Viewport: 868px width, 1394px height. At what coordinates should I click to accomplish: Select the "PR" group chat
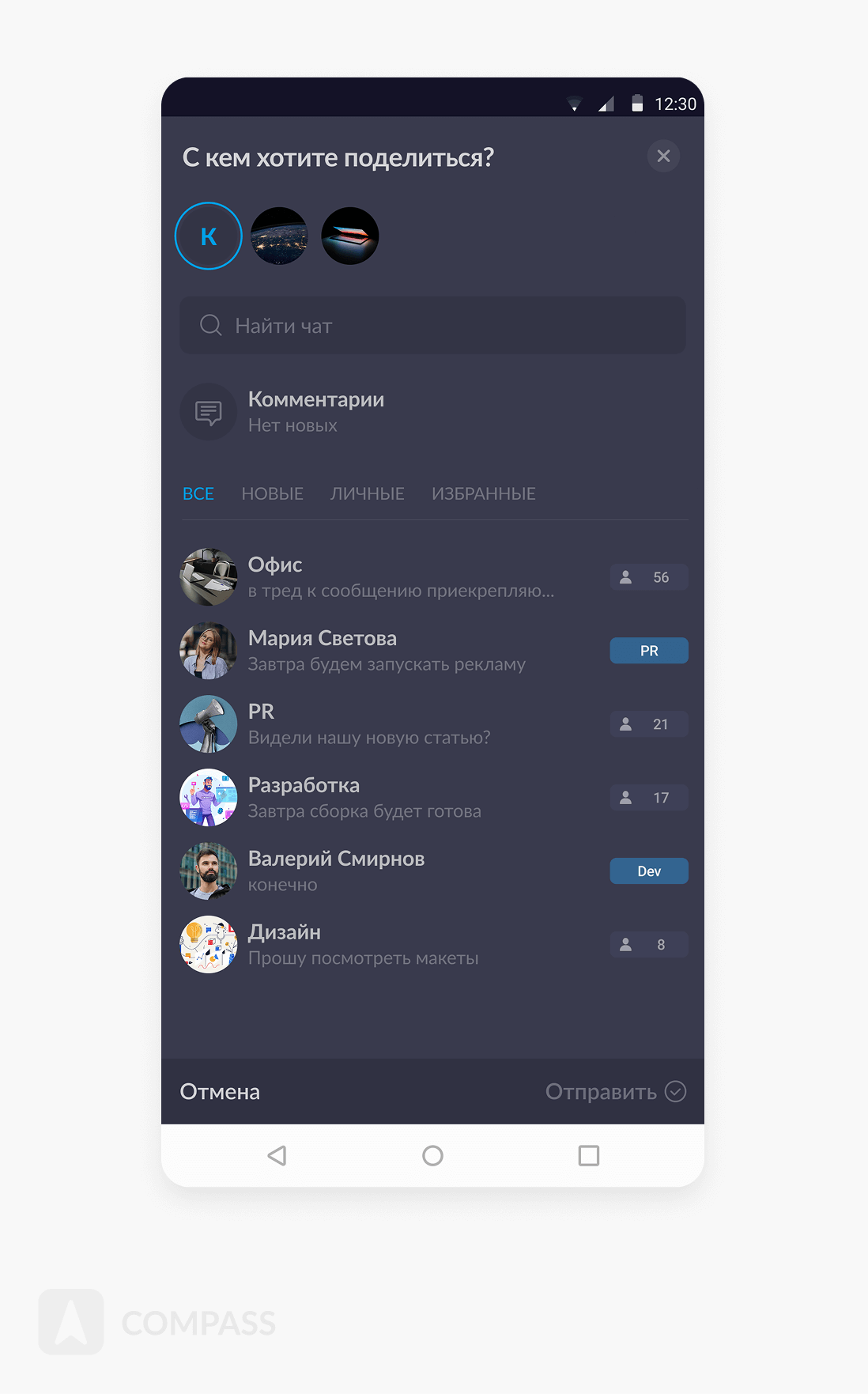(x=368, y=724)
